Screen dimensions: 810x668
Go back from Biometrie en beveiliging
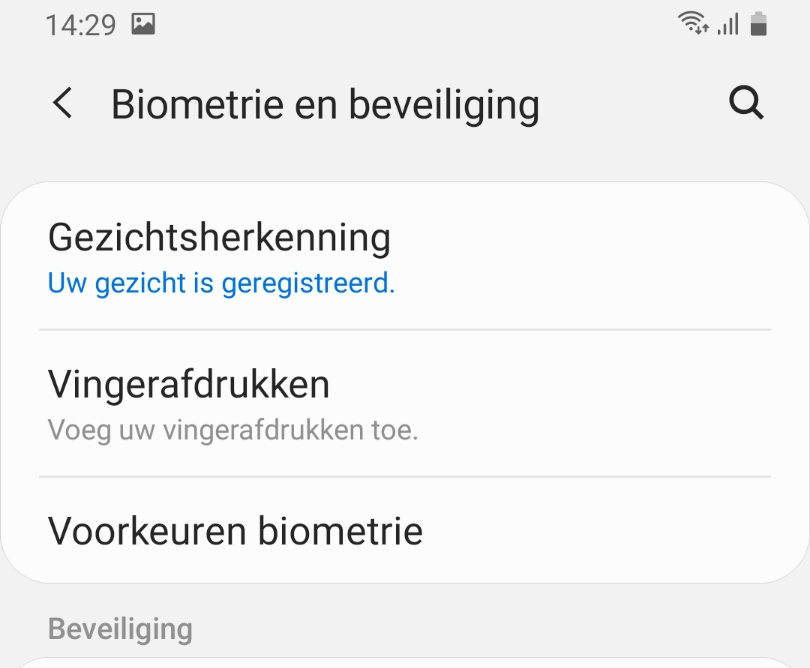click(x=63, y=103)
